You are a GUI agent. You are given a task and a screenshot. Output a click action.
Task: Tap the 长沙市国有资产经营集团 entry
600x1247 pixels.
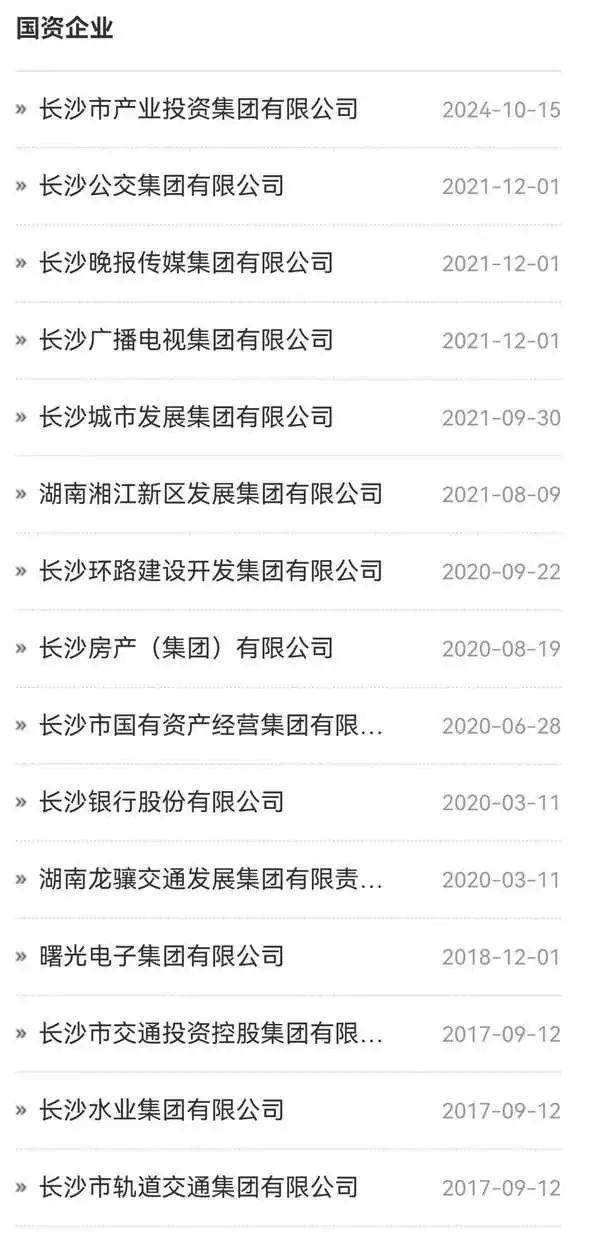pyautogui.click(x=211, y=725)
